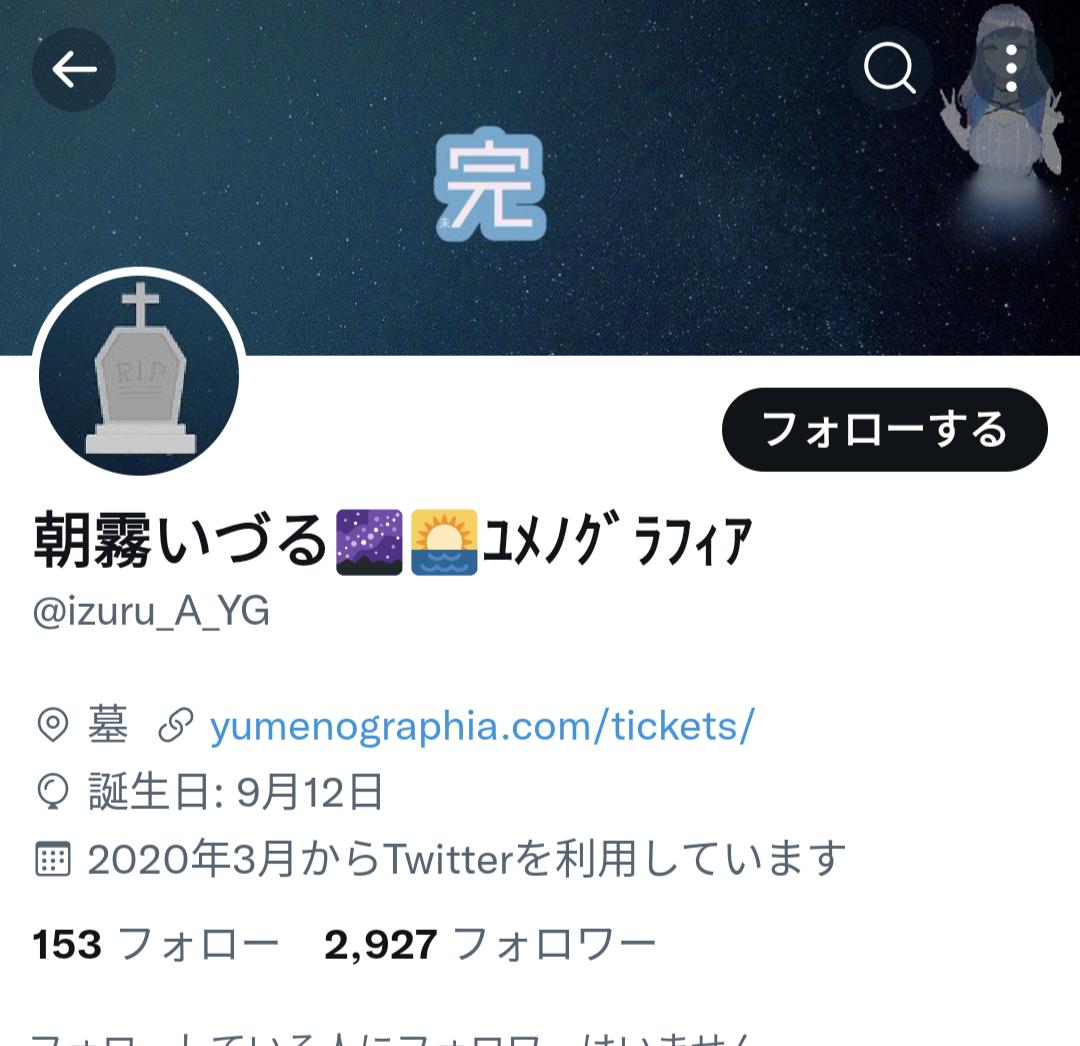Image resolution: width=1080 pixels, height=1046 pixels.
Task: Go back using the arrow icon
Action: [74, 69]
